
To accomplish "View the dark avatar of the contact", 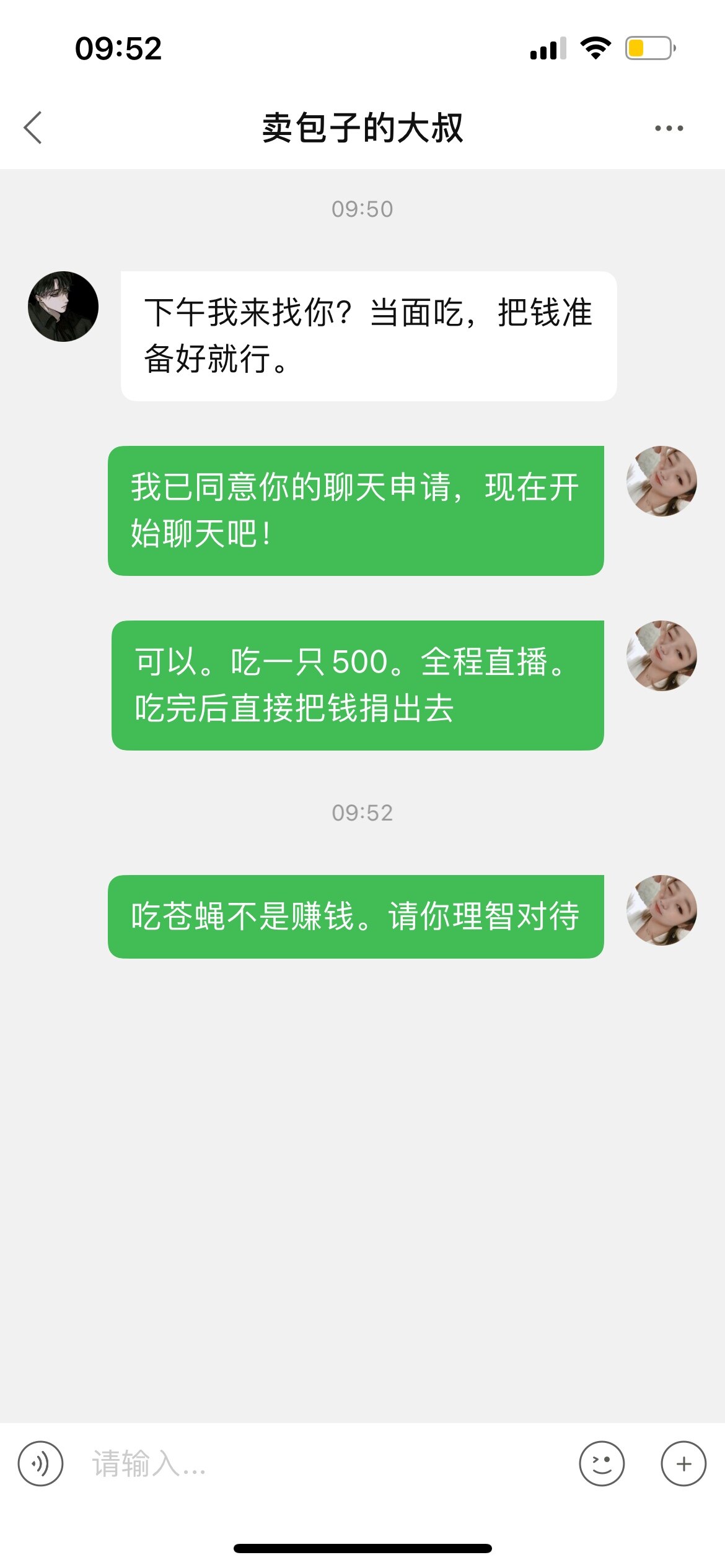I will [63, 307].
